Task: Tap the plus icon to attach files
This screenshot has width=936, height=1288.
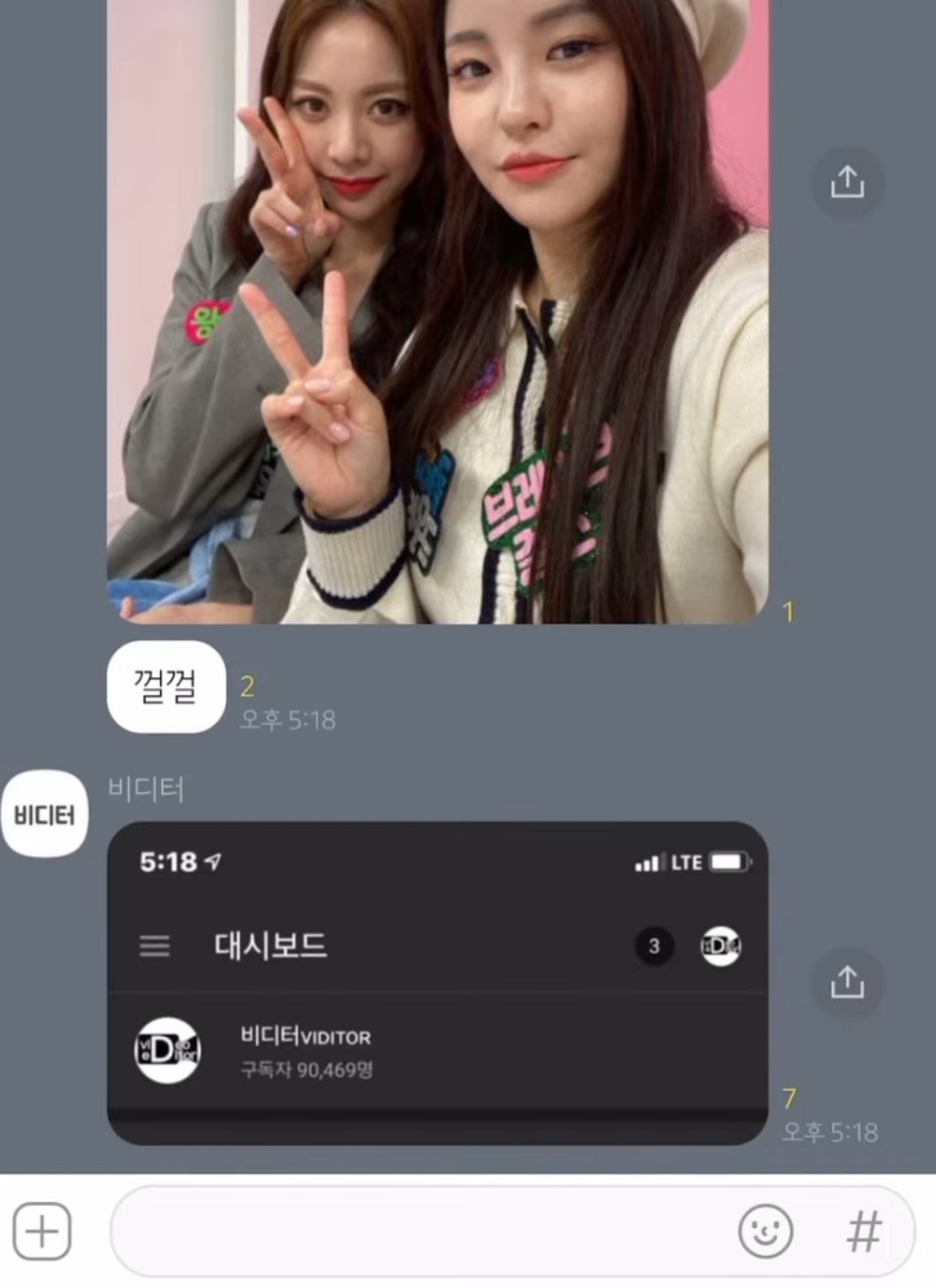Action: (x=41, y=1232)
